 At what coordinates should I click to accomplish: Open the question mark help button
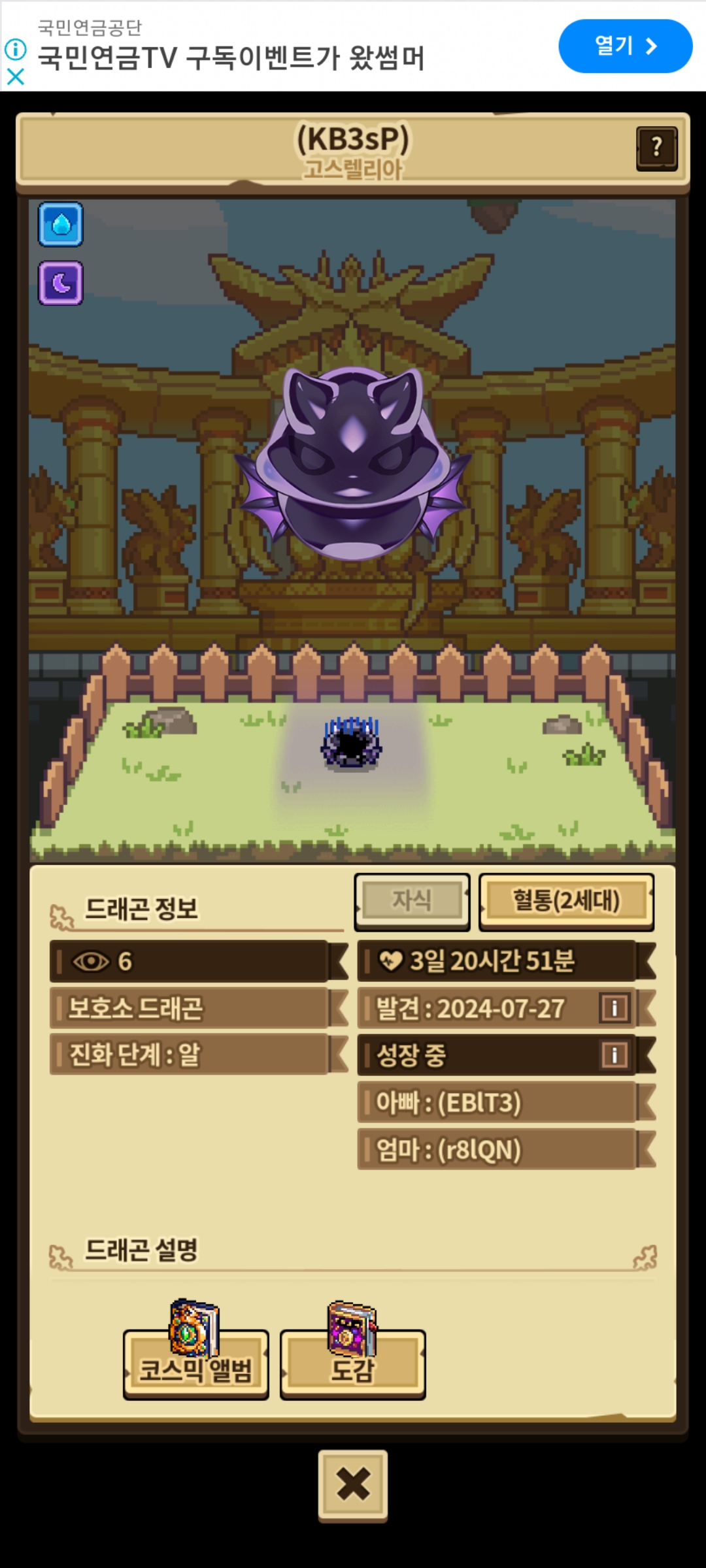click(656, 148)
